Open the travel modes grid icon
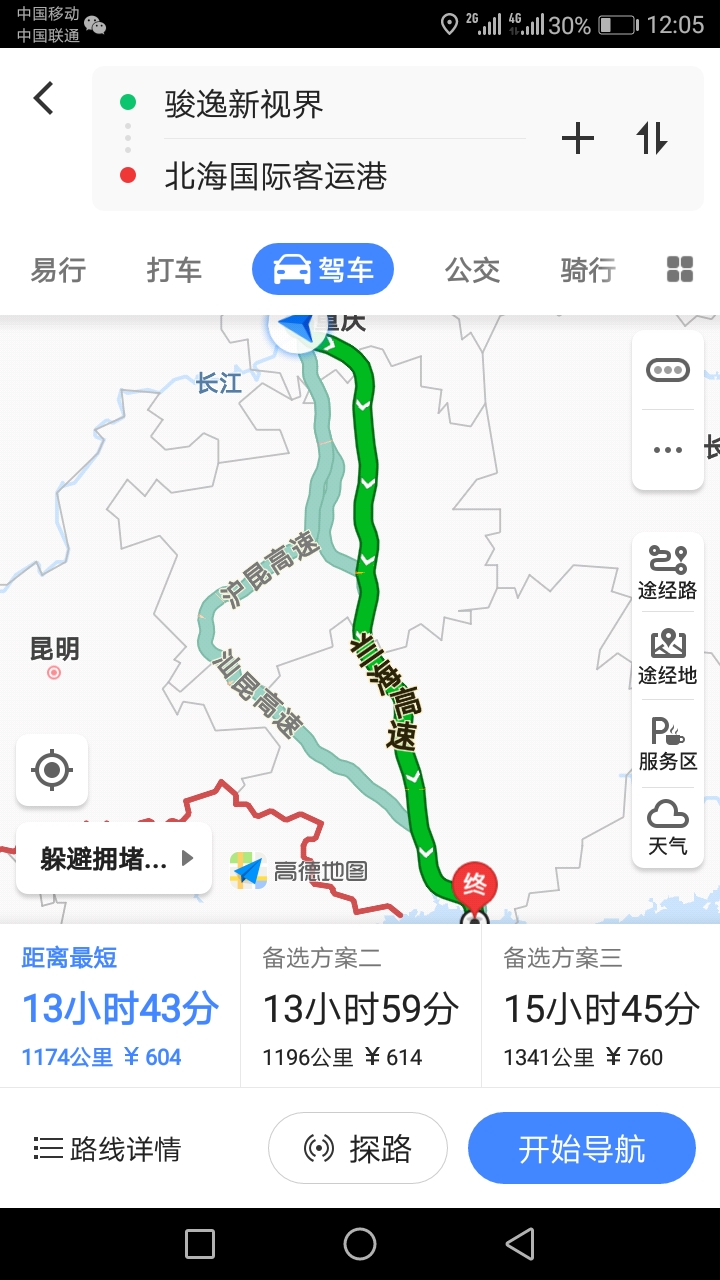The image size is (720, 1280). point(680,269)
